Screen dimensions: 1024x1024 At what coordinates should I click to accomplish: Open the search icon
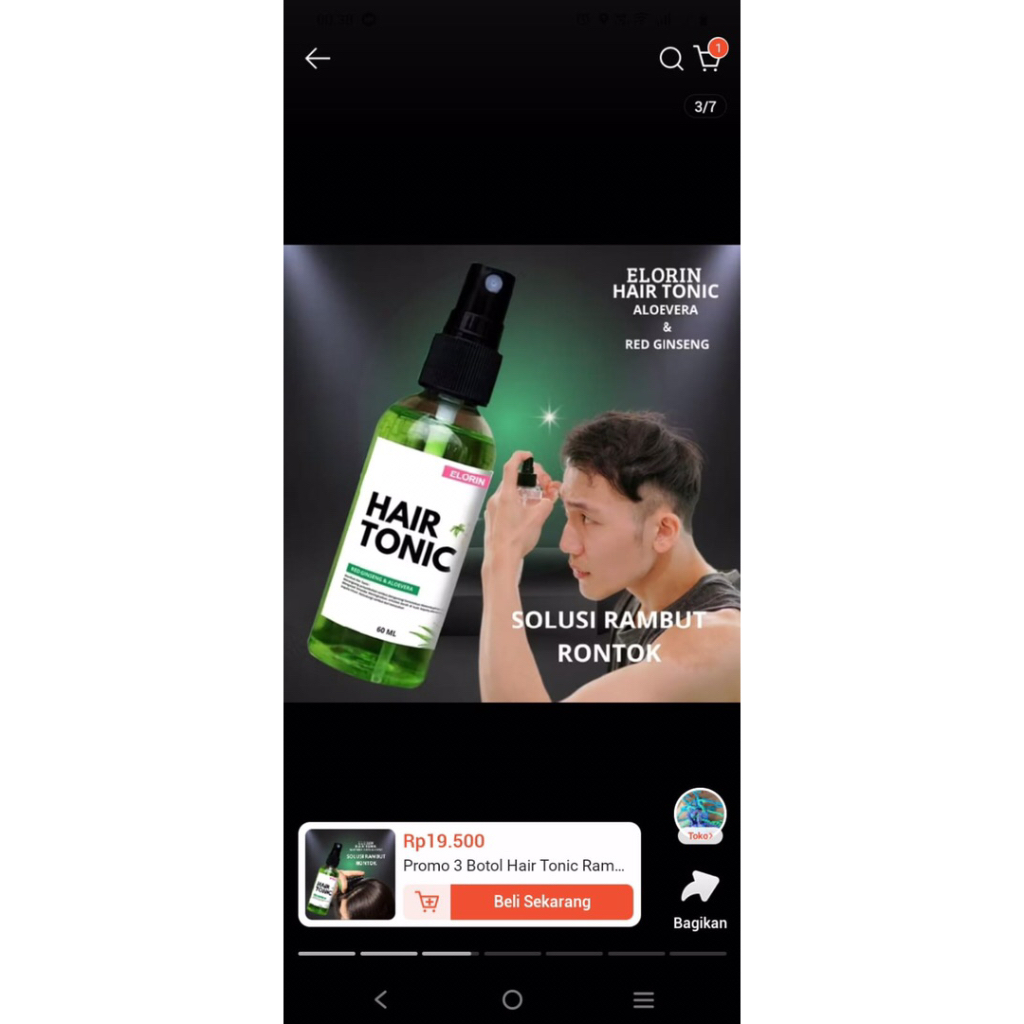click(x=671, y=59)
